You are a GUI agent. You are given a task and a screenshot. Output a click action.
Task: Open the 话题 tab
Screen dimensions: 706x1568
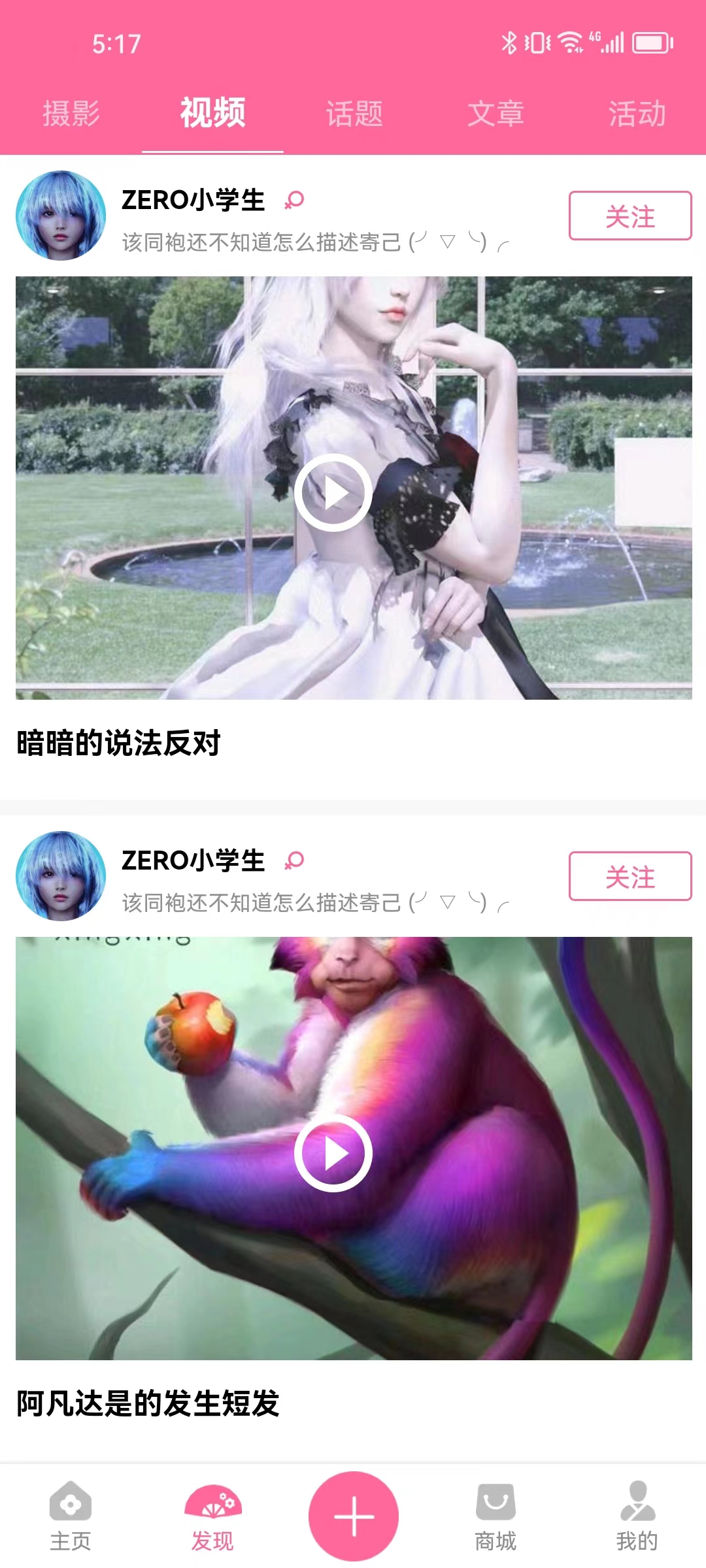[x=354, y=113]
